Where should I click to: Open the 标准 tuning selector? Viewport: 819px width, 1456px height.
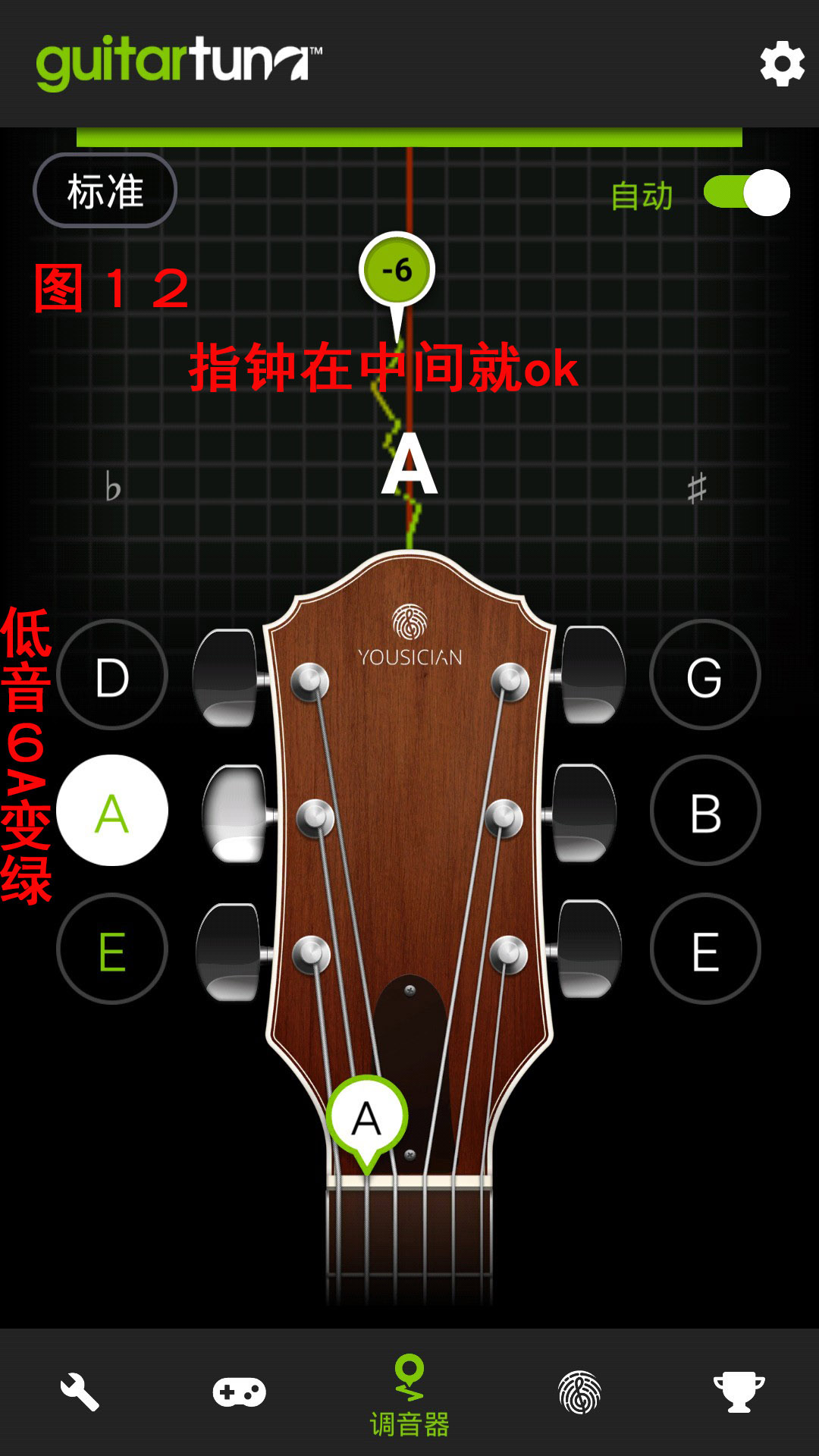(105, 190)
